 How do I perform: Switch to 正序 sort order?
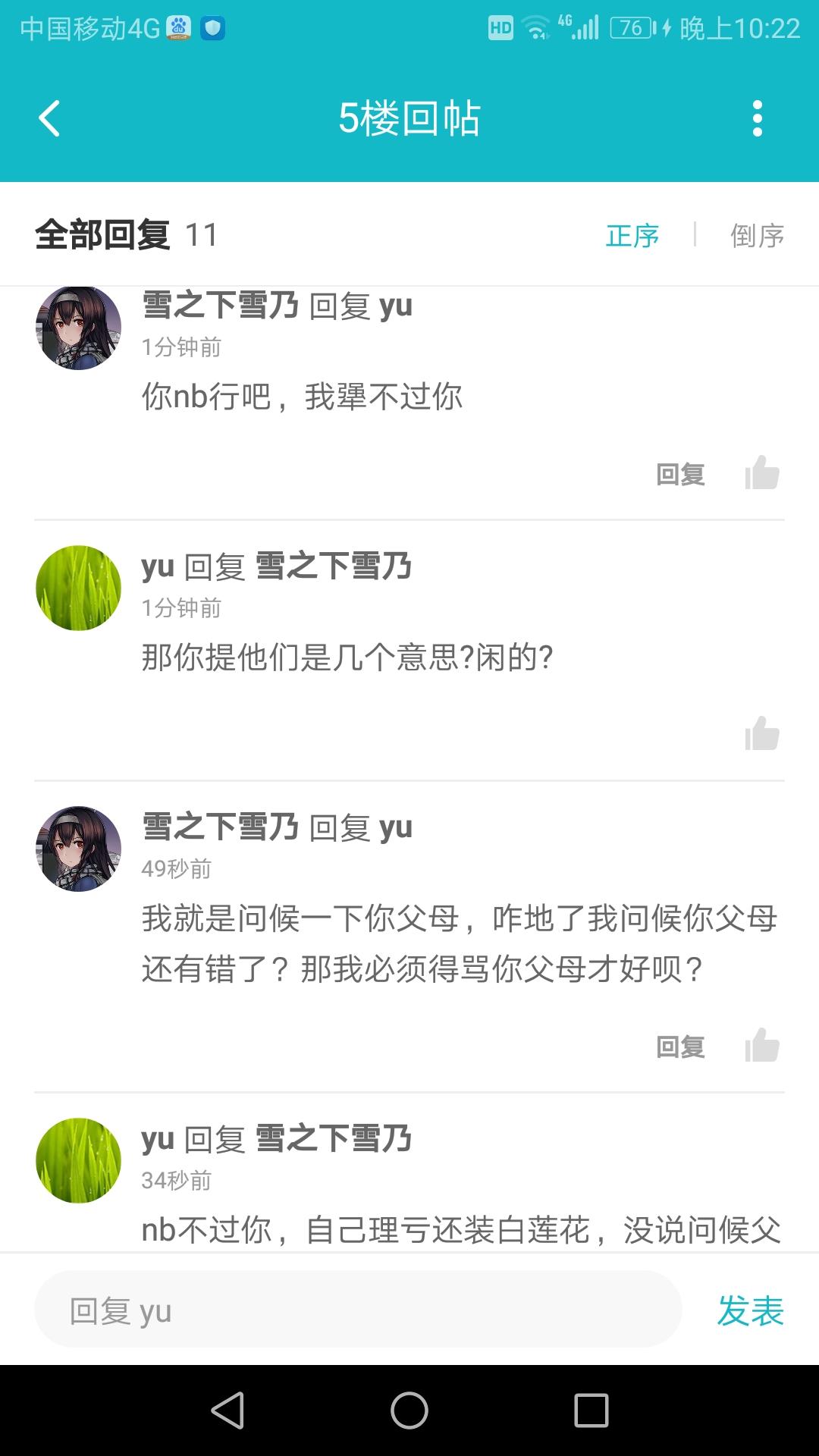tap(632, 235)
